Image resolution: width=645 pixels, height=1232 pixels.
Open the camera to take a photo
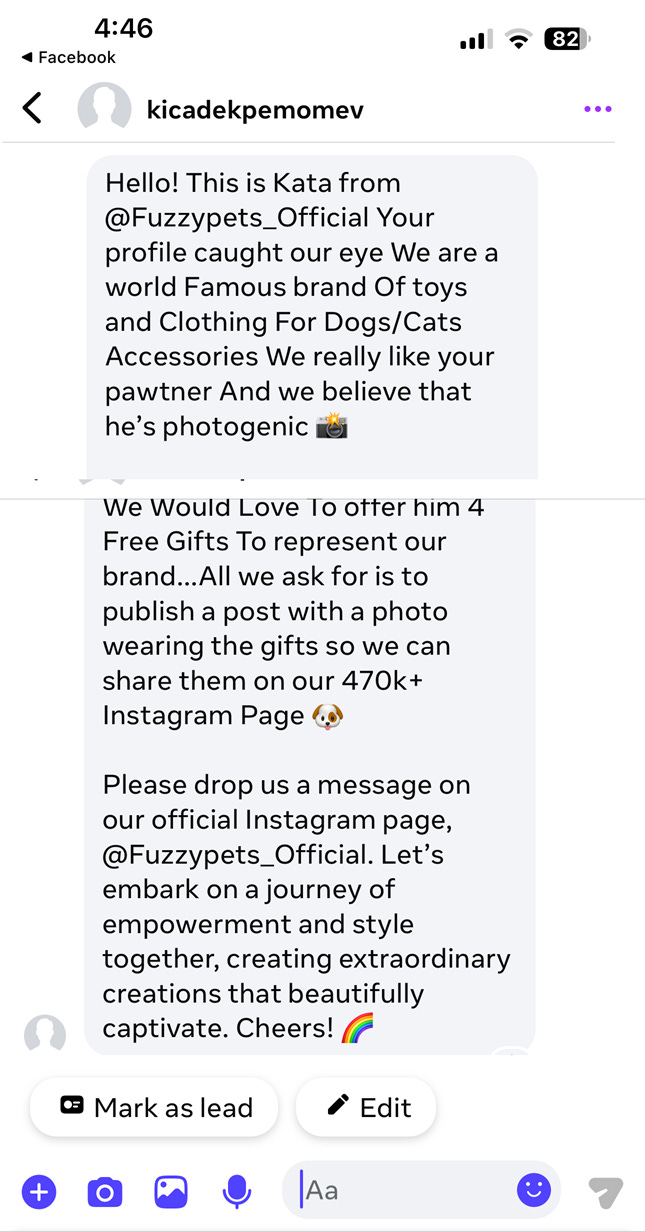pos(104,1191)
